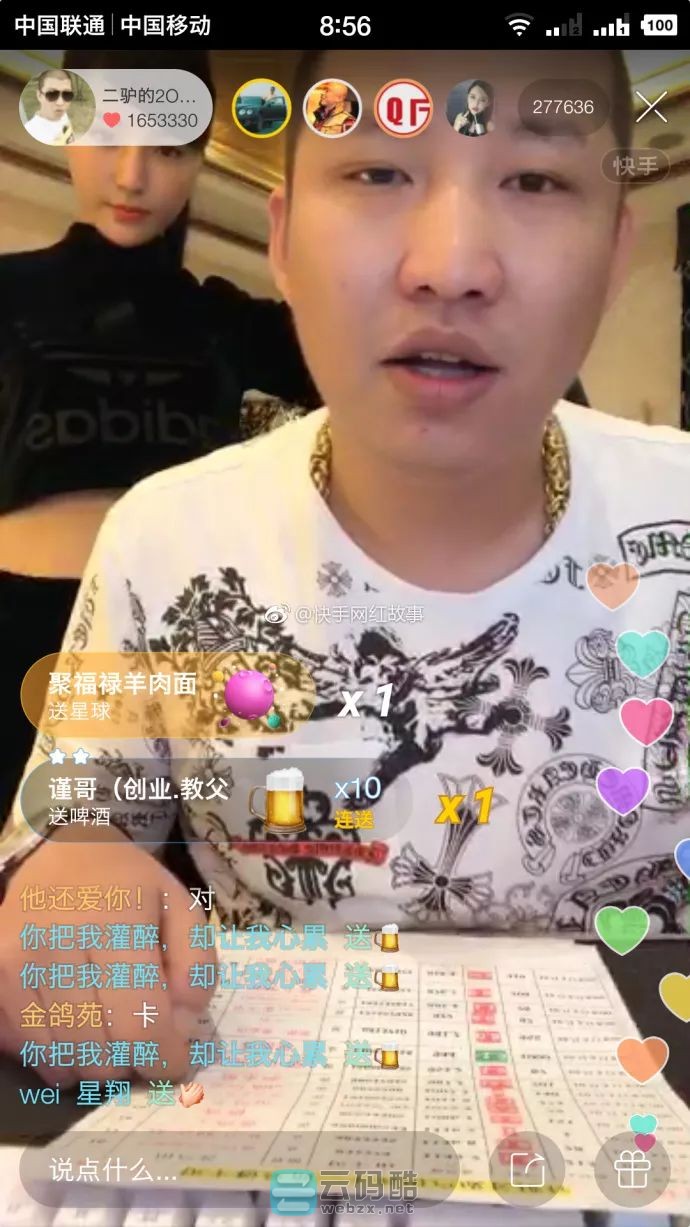Open commenter 金鸽苑
Screen dimensions: 690x1227
(x=61, y=1017)
